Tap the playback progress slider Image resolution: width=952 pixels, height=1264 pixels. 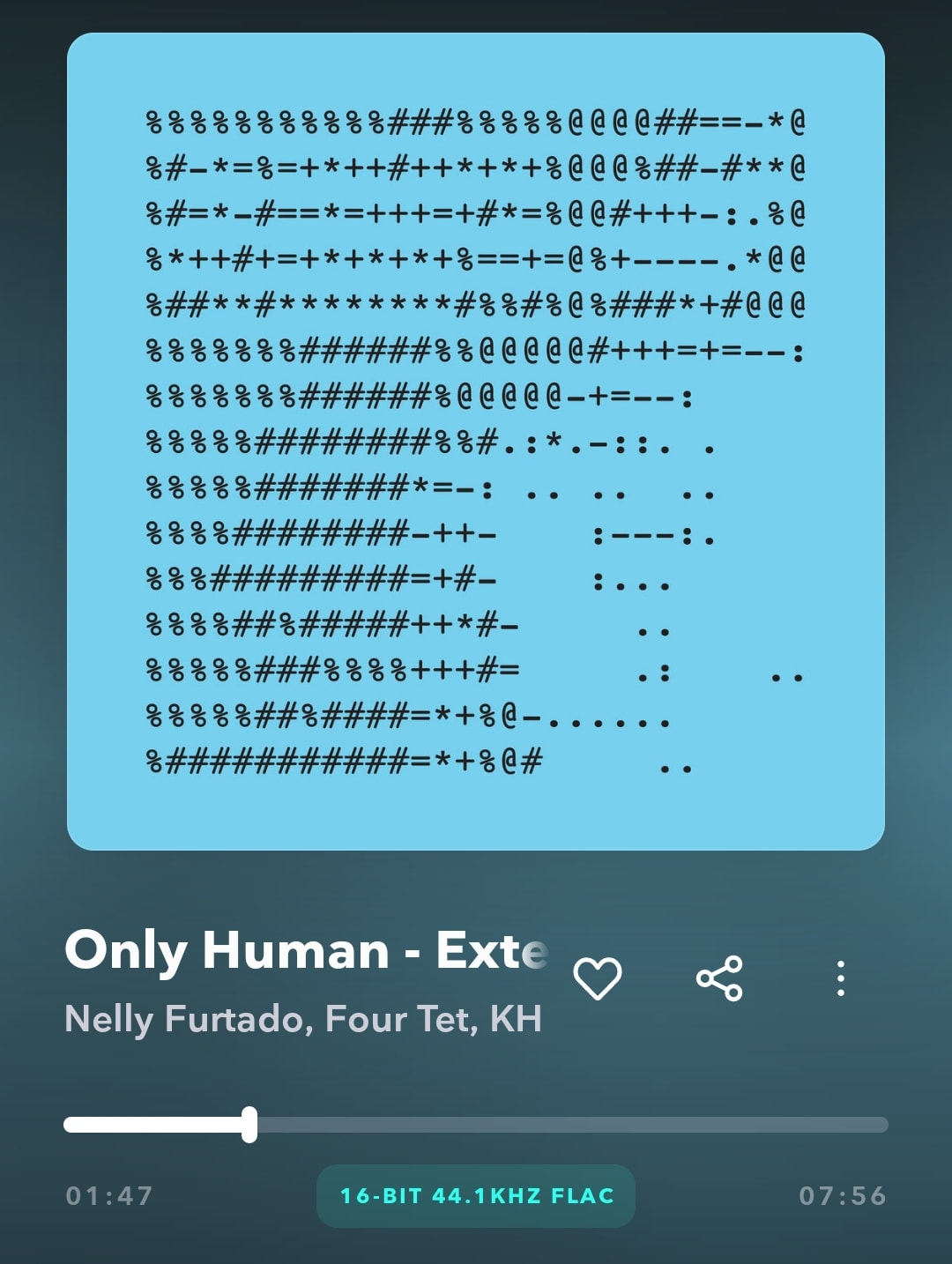476,1125
